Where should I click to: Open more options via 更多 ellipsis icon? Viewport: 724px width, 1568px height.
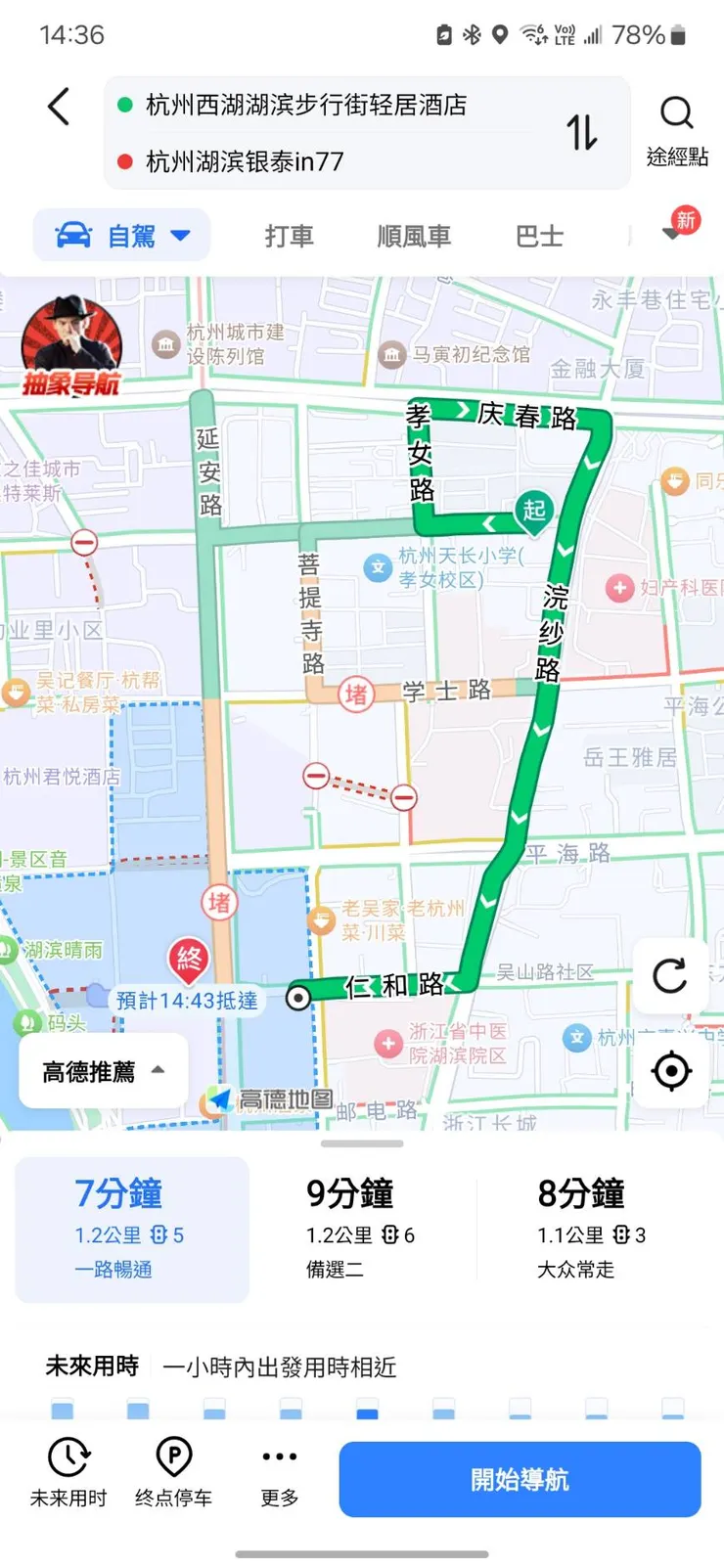pyautogui.click(x=278, y=1456)
